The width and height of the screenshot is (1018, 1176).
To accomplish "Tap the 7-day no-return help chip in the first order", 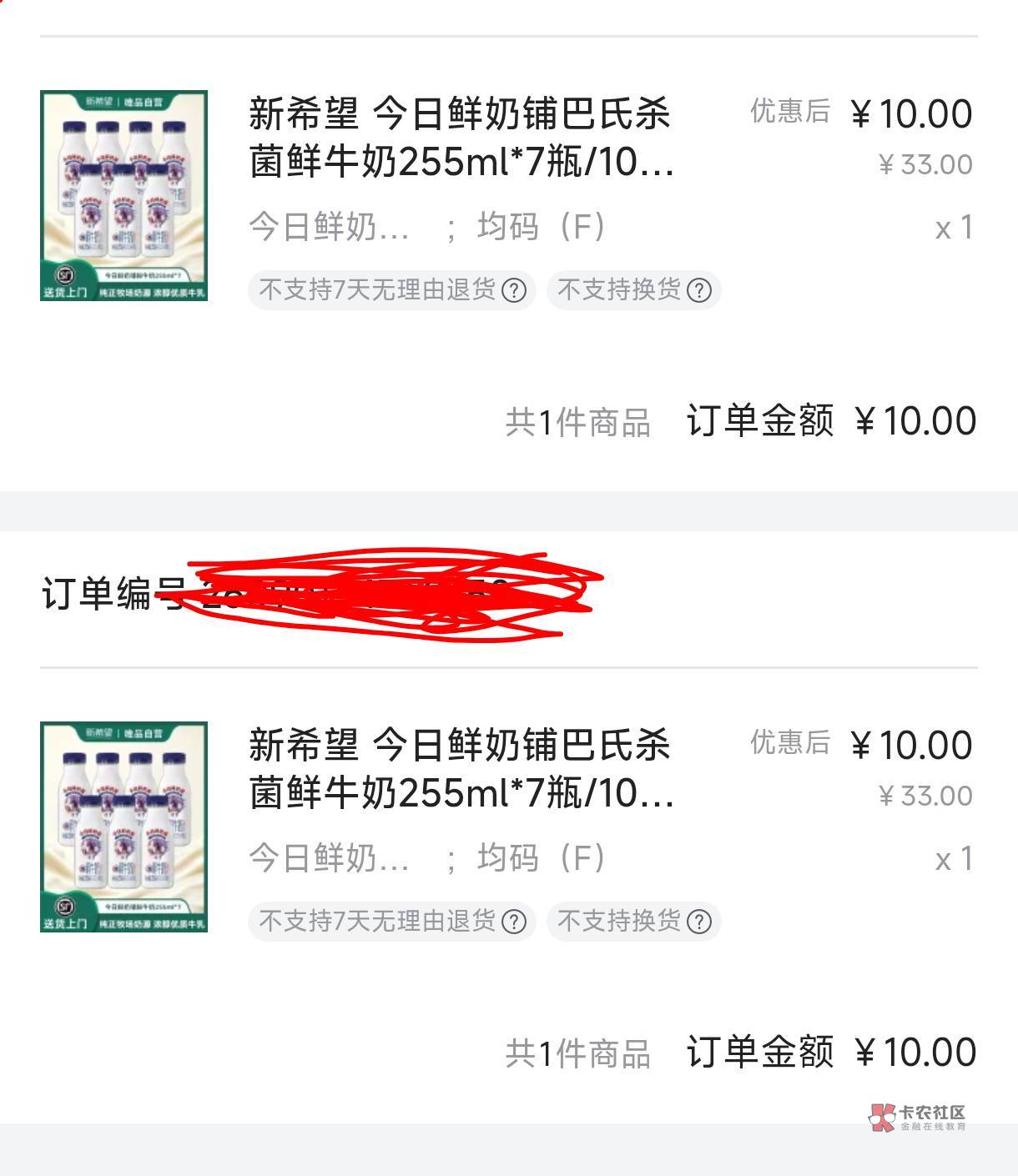I will click(392, 290).
